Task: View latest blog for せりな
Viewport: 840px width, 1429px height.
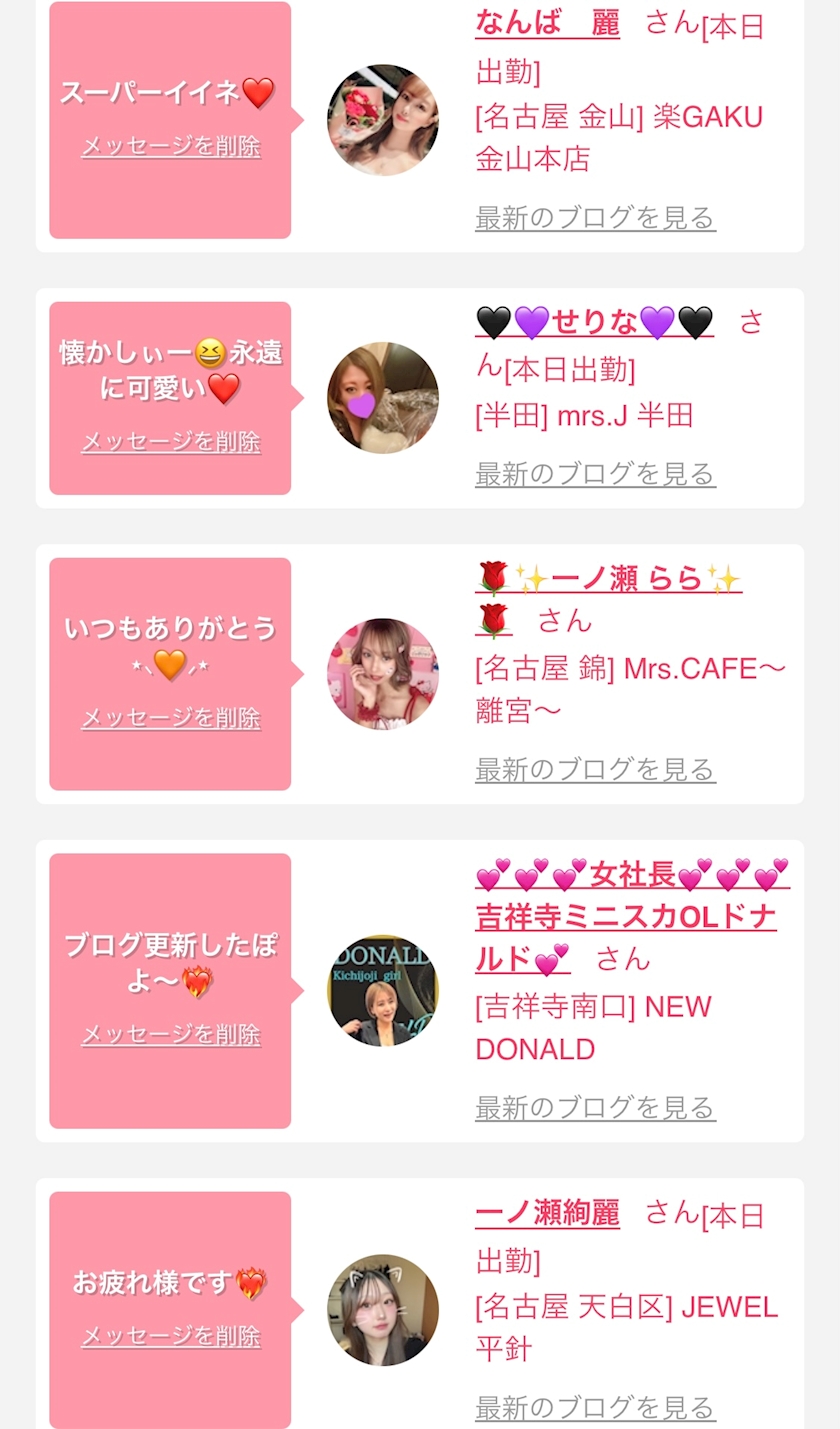Action: point(595,473)
